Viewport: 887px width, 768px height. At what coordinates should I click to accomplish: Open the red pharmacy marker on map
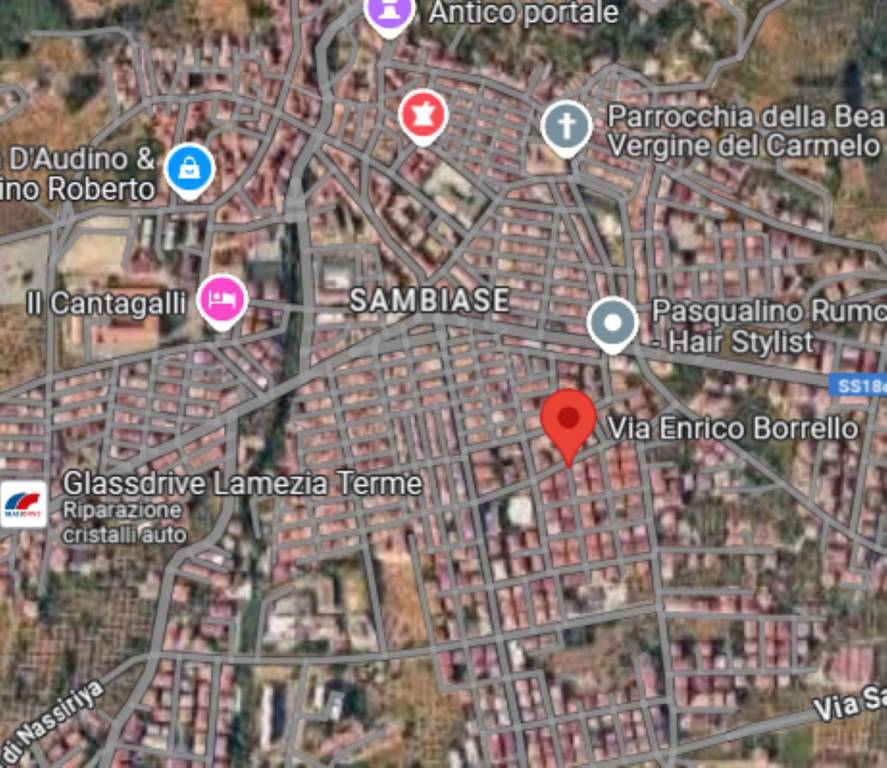[423, 115]
